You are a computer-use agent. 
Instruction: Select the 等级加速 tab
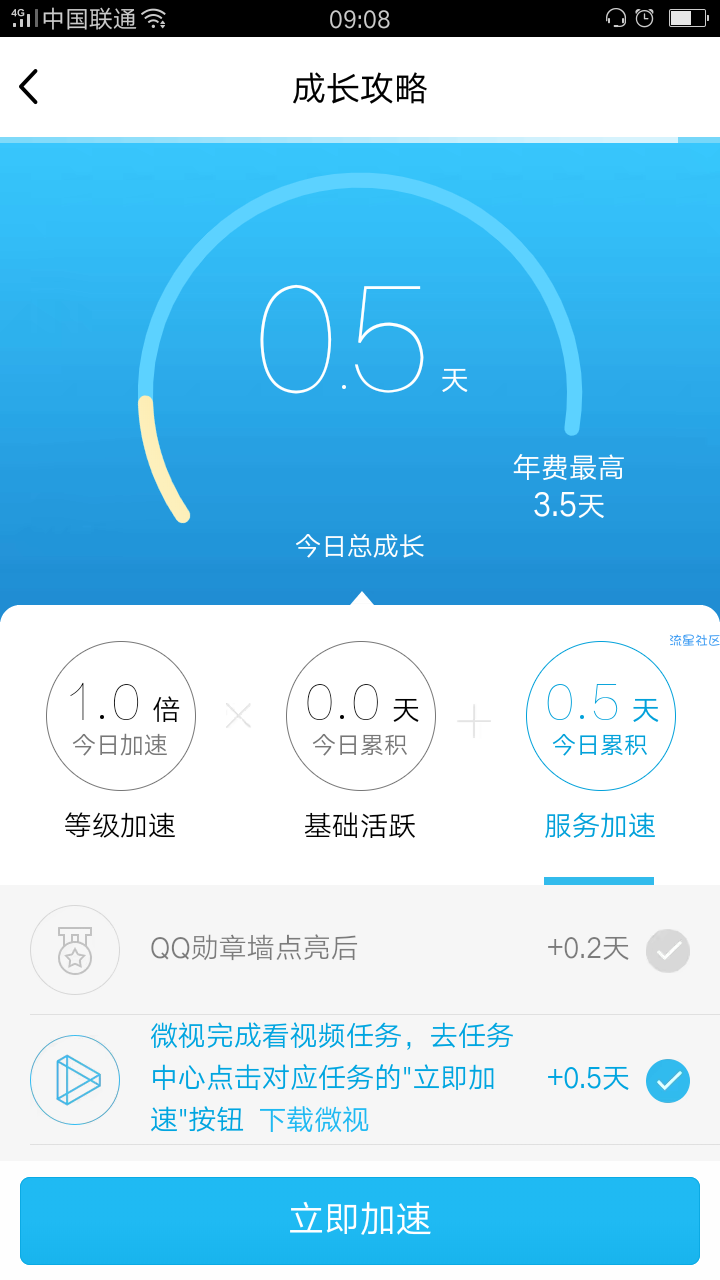click(x=120, y=740)
